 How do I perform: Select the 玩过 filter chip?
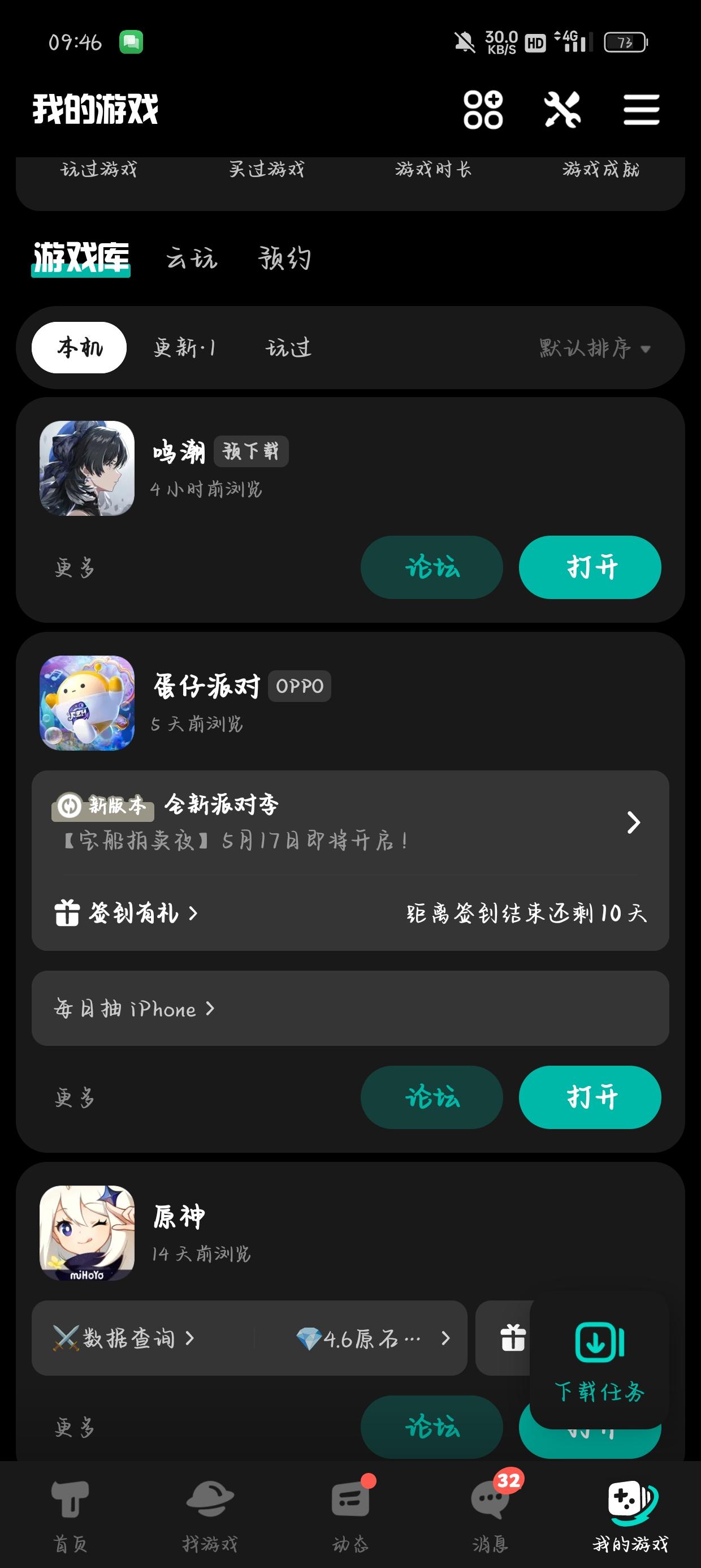(290, 346)
